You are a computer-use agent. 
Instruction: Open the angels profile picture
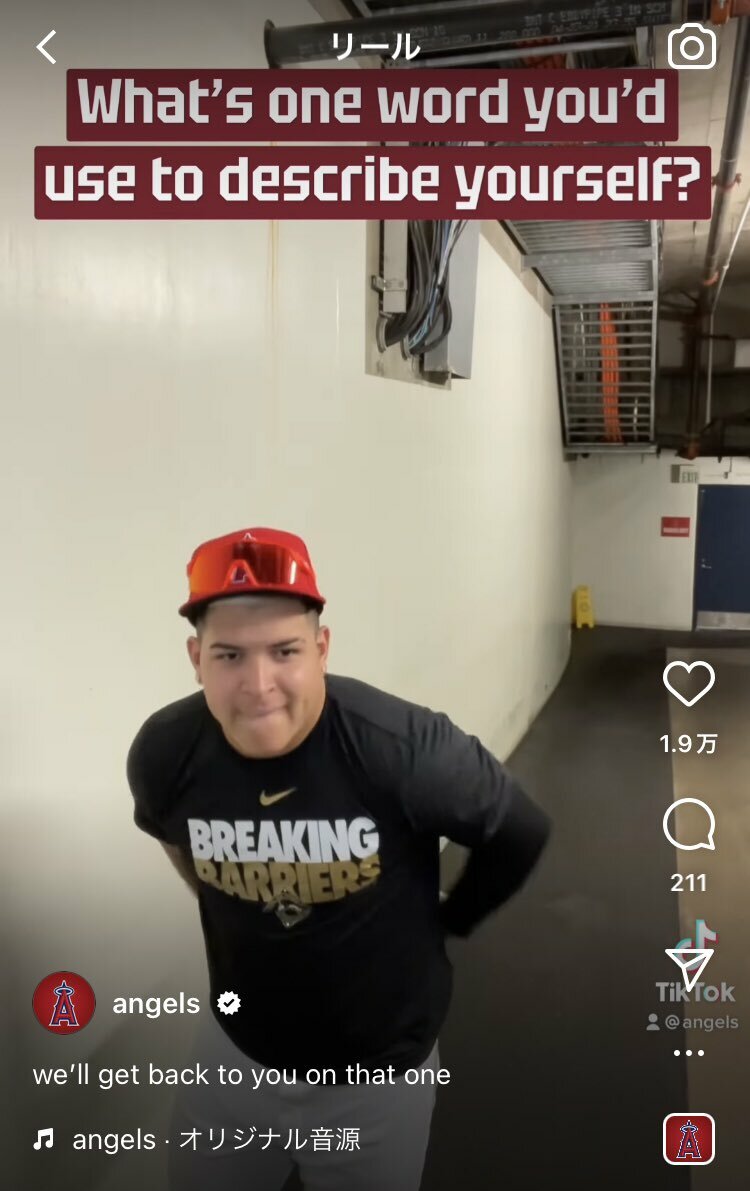[x=64, y=1003]
